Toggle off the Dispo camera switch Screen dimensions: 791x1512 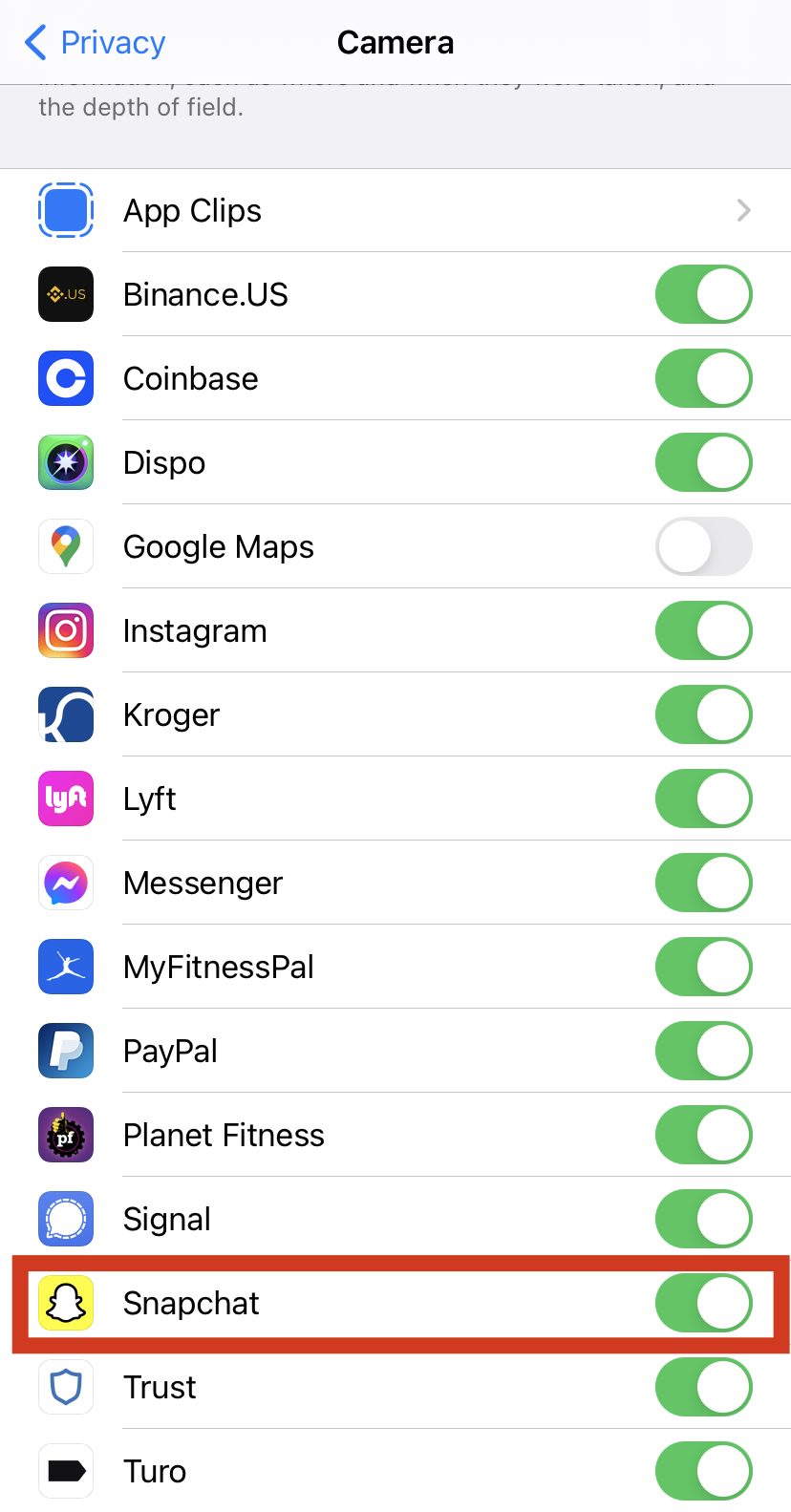pos(703,463)
